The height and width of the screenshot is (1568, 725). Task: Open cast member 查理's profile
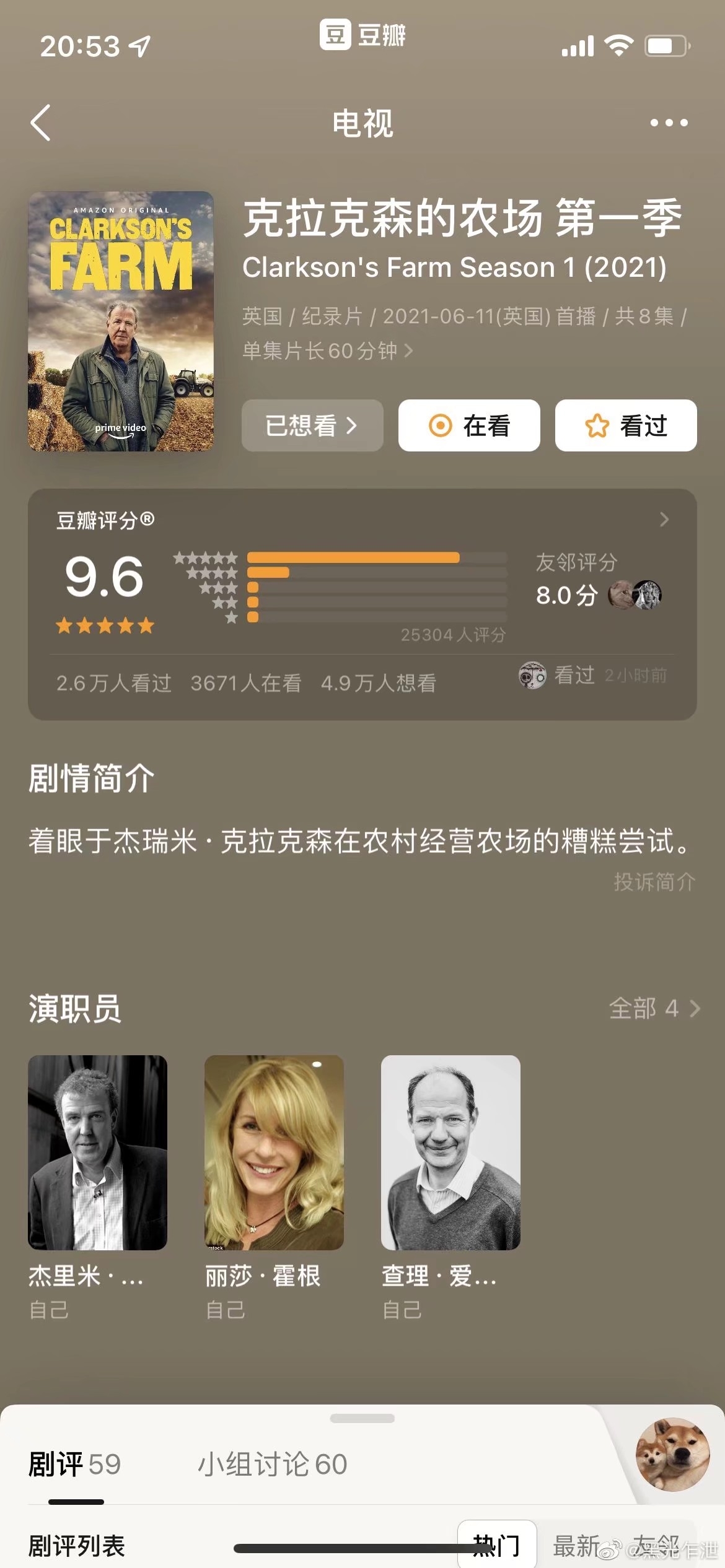pyautogui.click(x=450, y=1152)
